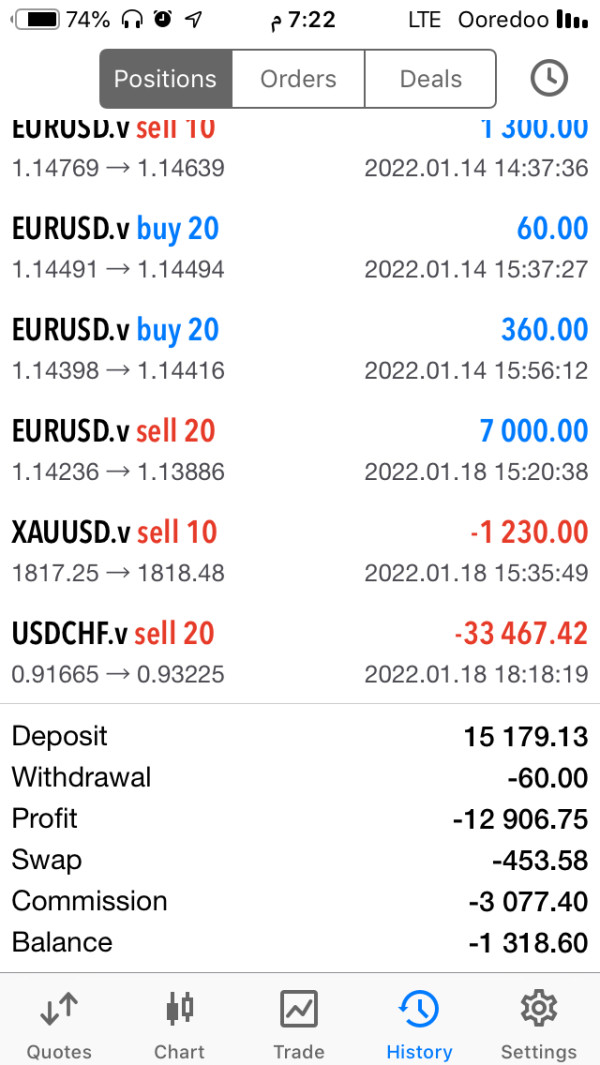Switch to the Positions segment
This screenshot has width=600, height=1065.
[165, 79]
